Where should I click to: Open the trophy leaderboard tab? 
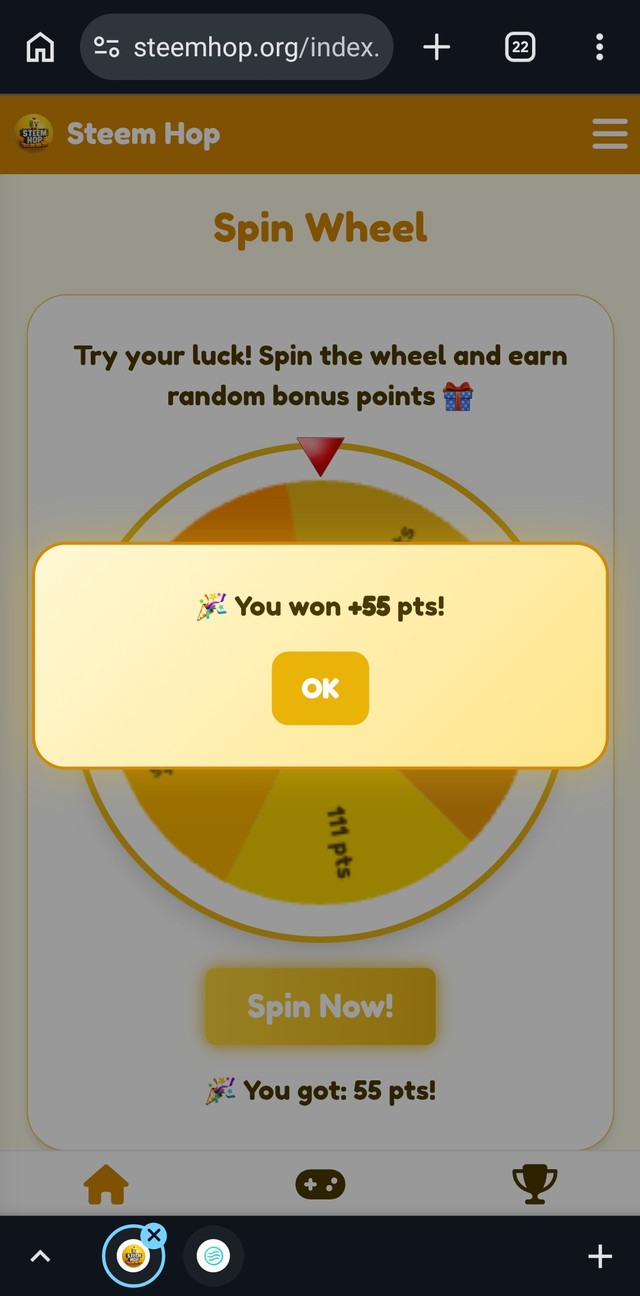click(x=534, y=1185)
